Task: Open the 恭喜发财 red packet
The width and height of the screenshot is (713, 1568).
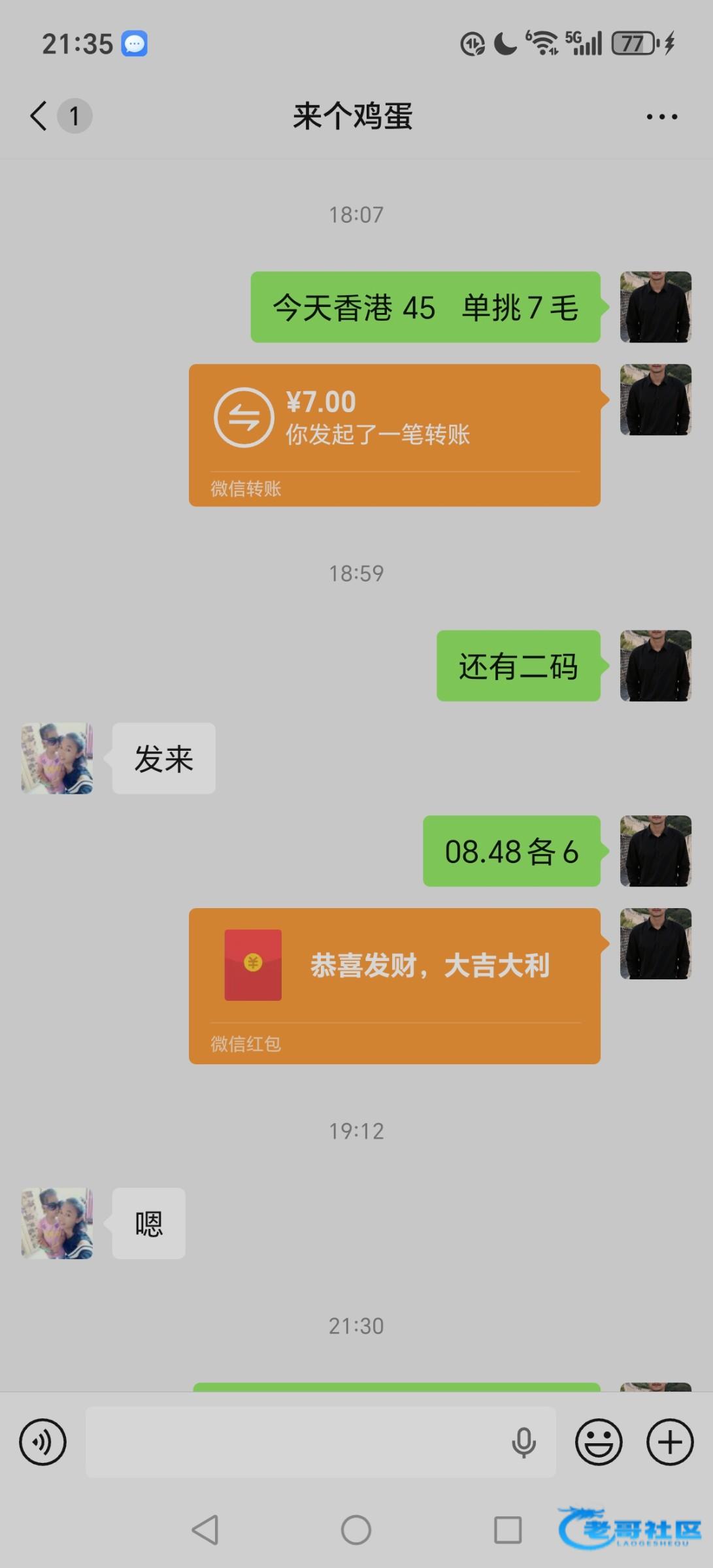Action: point(394,985)
